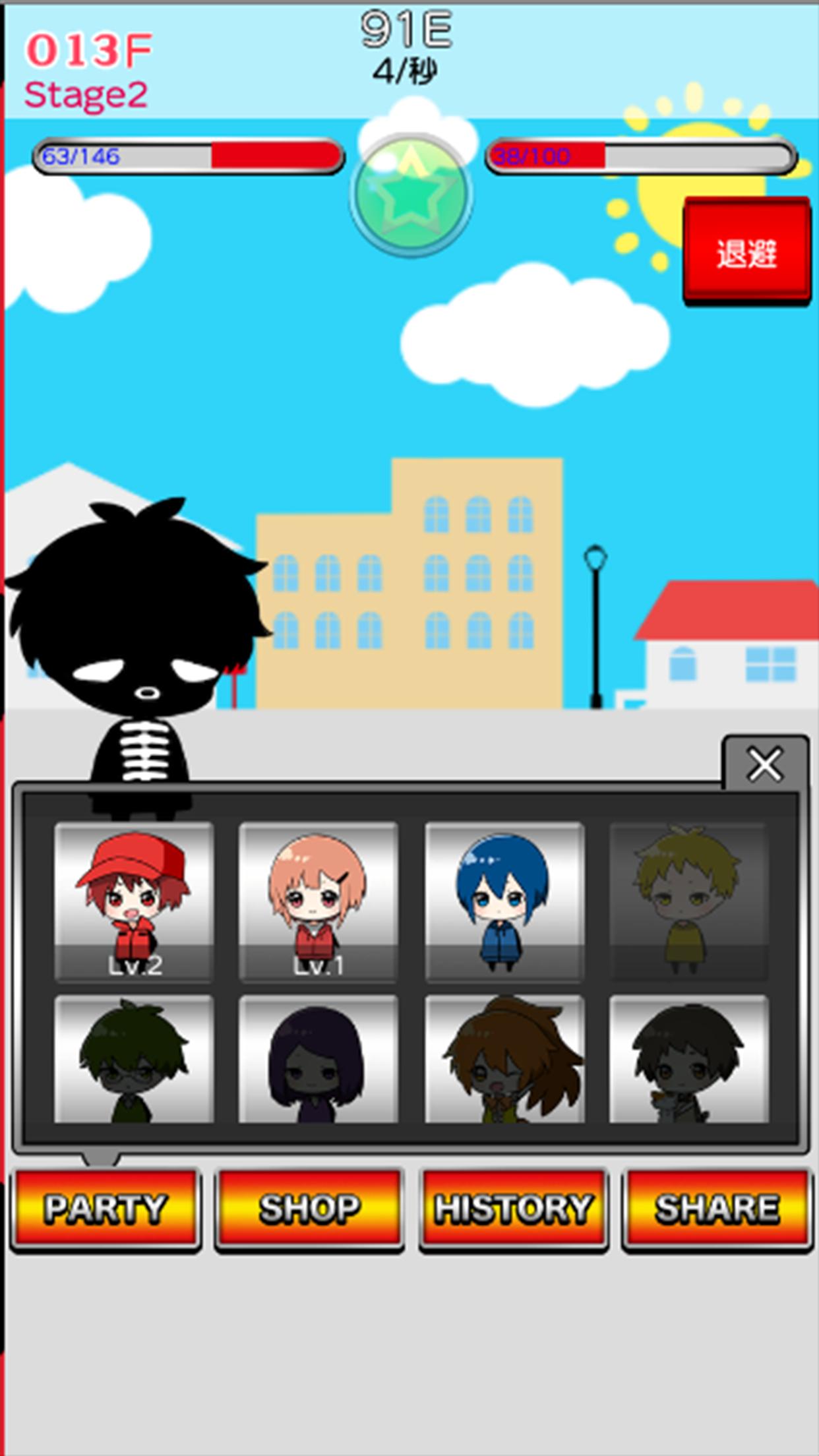View the HISTORY screen

(x=513, y=1208)
